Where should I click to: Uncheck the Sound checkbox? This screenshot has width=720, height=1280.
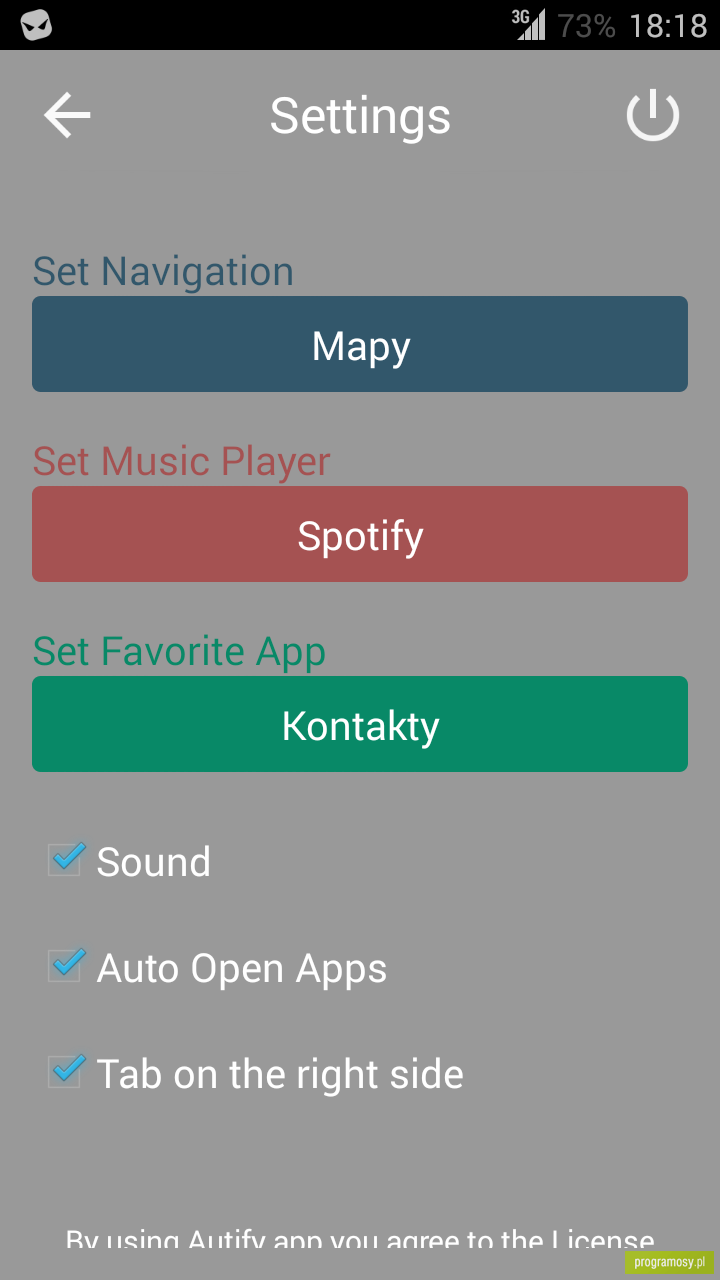coord(66,860)
